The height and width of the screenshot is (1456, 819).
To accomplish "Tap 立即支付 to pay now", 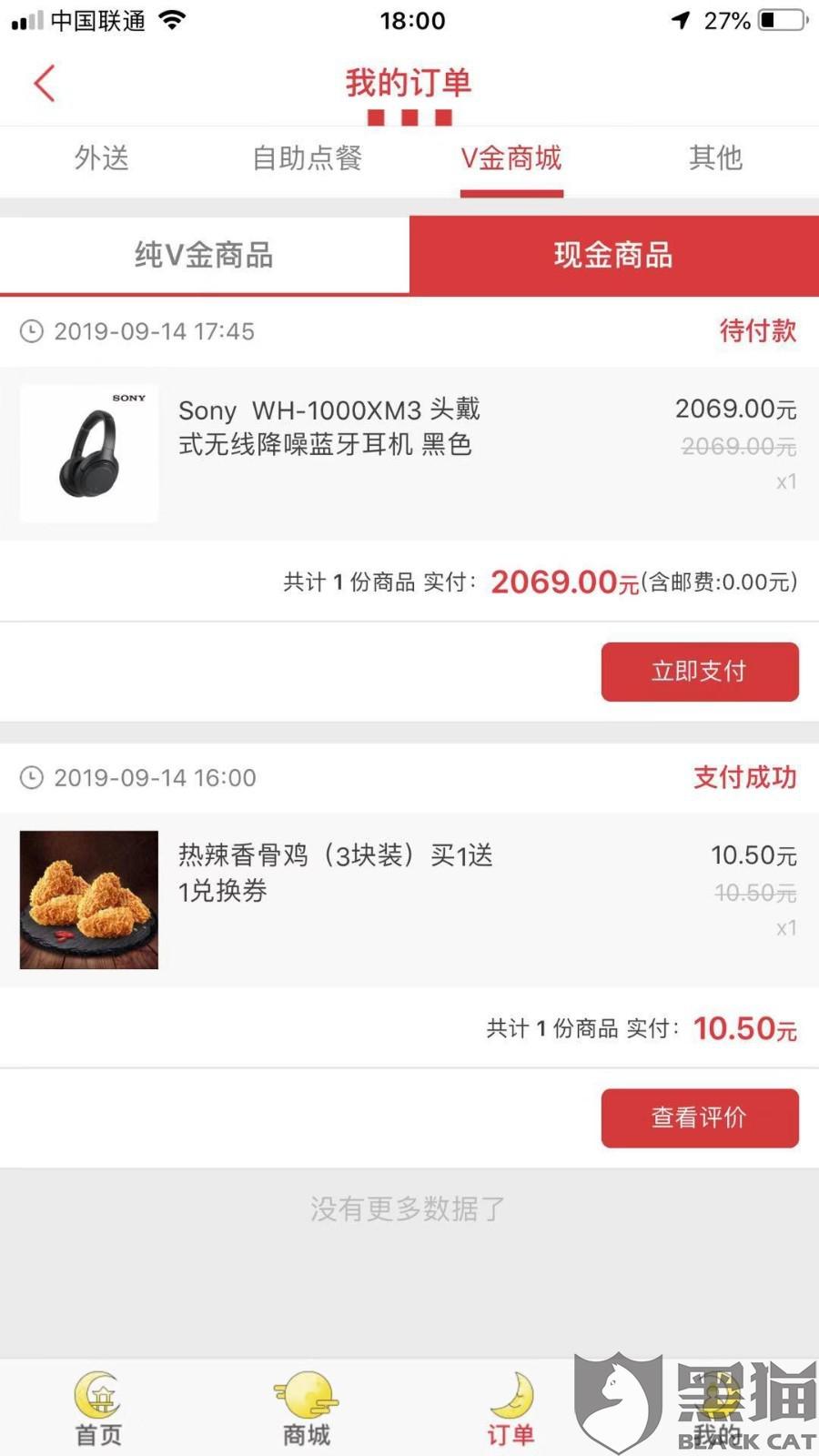I will pos(700,672).
